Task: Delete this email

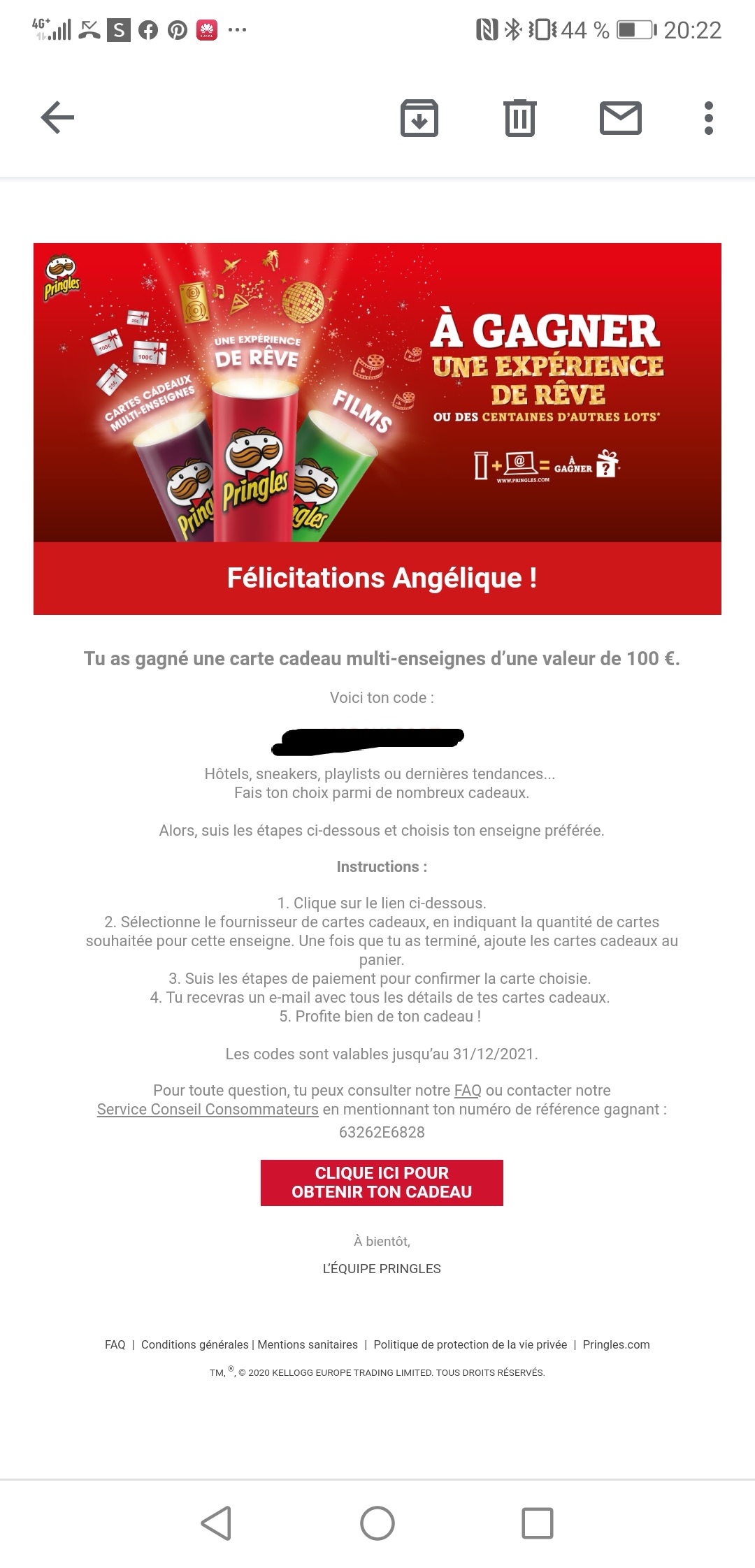Action: [x=519, y=117]
